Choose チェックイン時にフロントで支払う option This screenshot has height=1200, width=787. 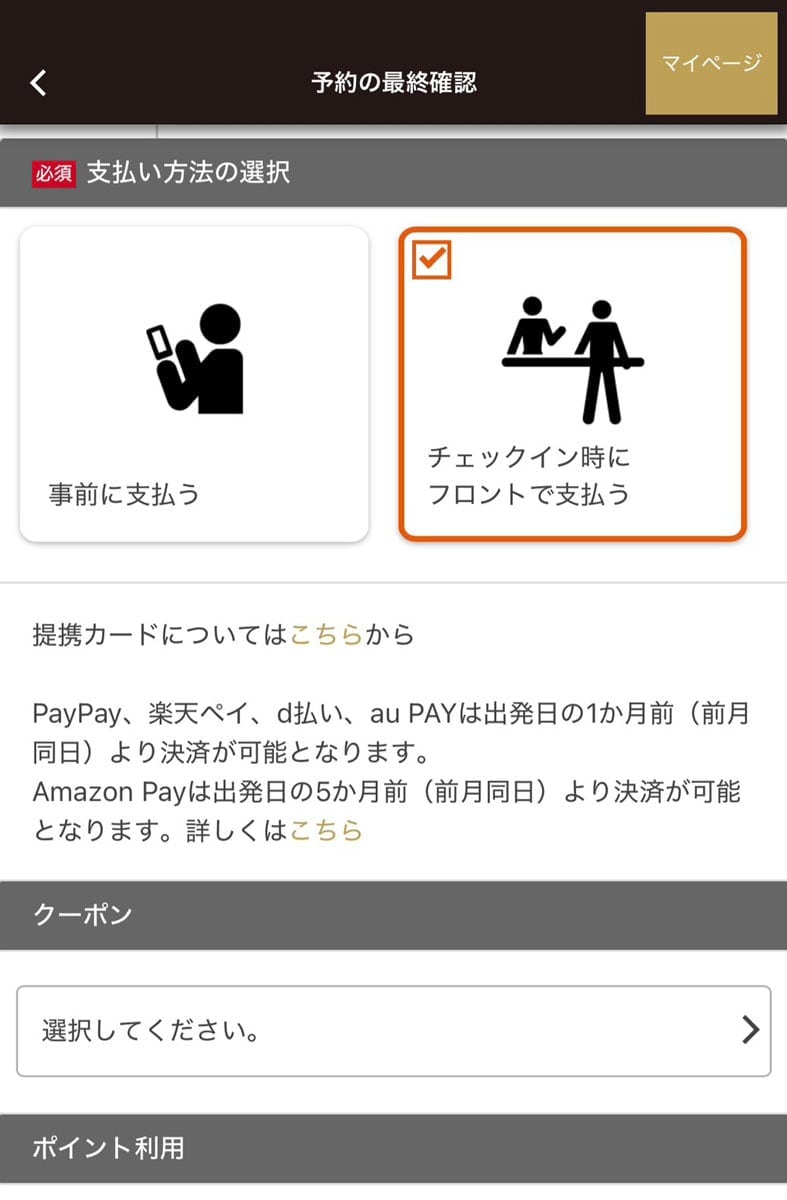572,385
